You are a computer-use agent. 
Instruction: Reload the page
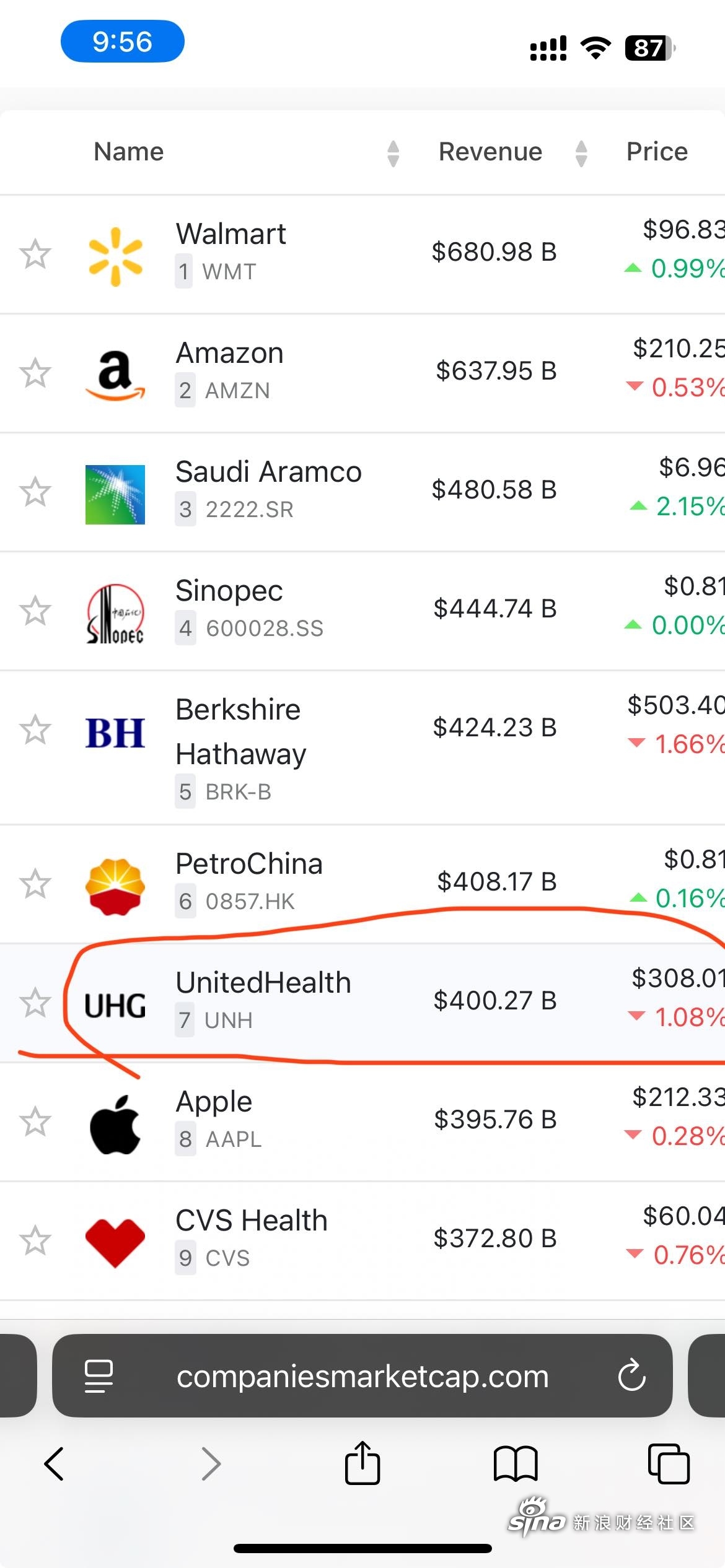pos(631,1376)
